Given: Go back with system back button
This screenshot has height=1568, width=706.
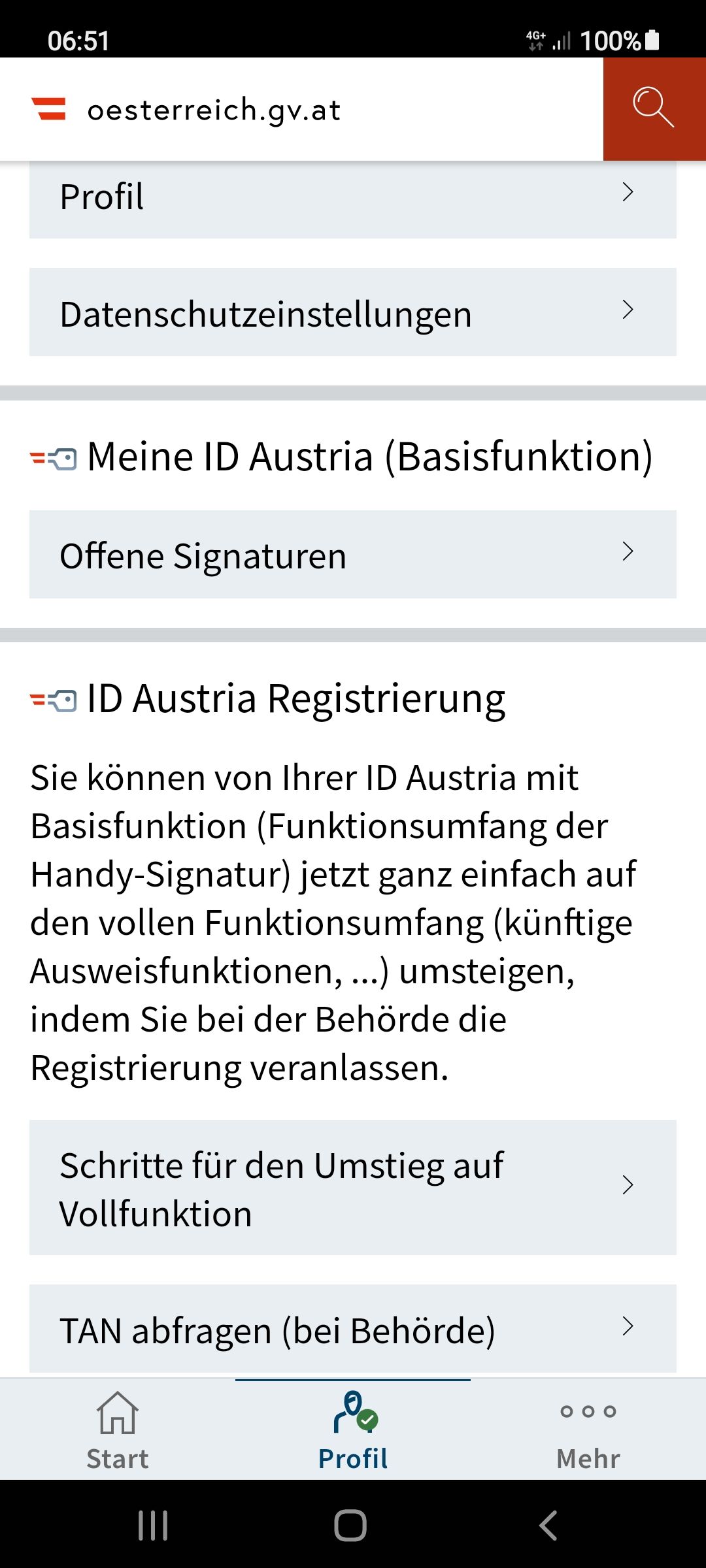Looking at the screenshot, I should point(548,1526).
